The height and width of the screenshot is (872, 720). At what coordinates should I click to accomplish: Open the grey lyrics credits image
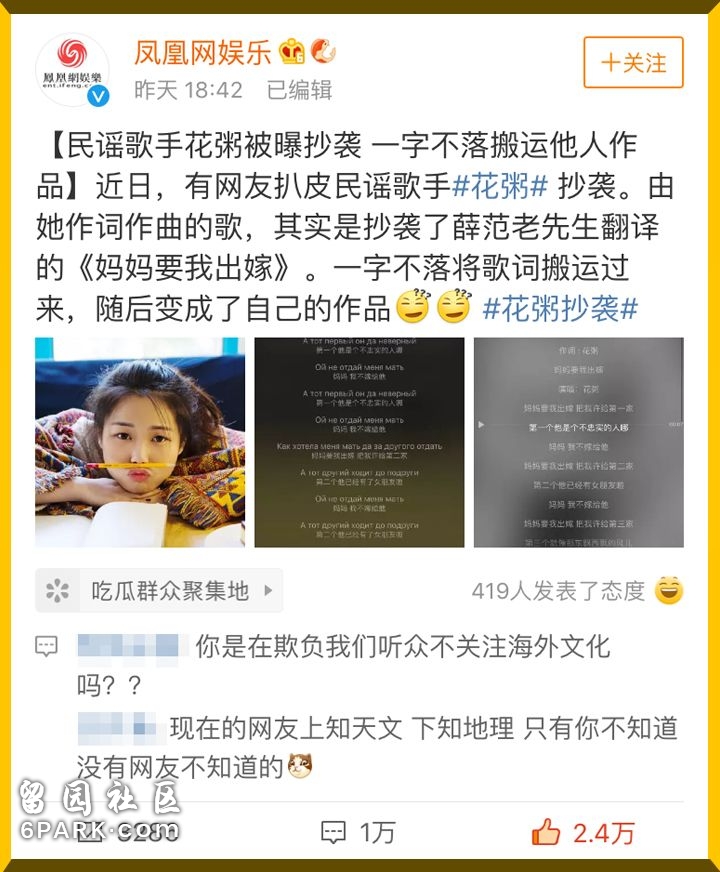[x=578, y=442]
